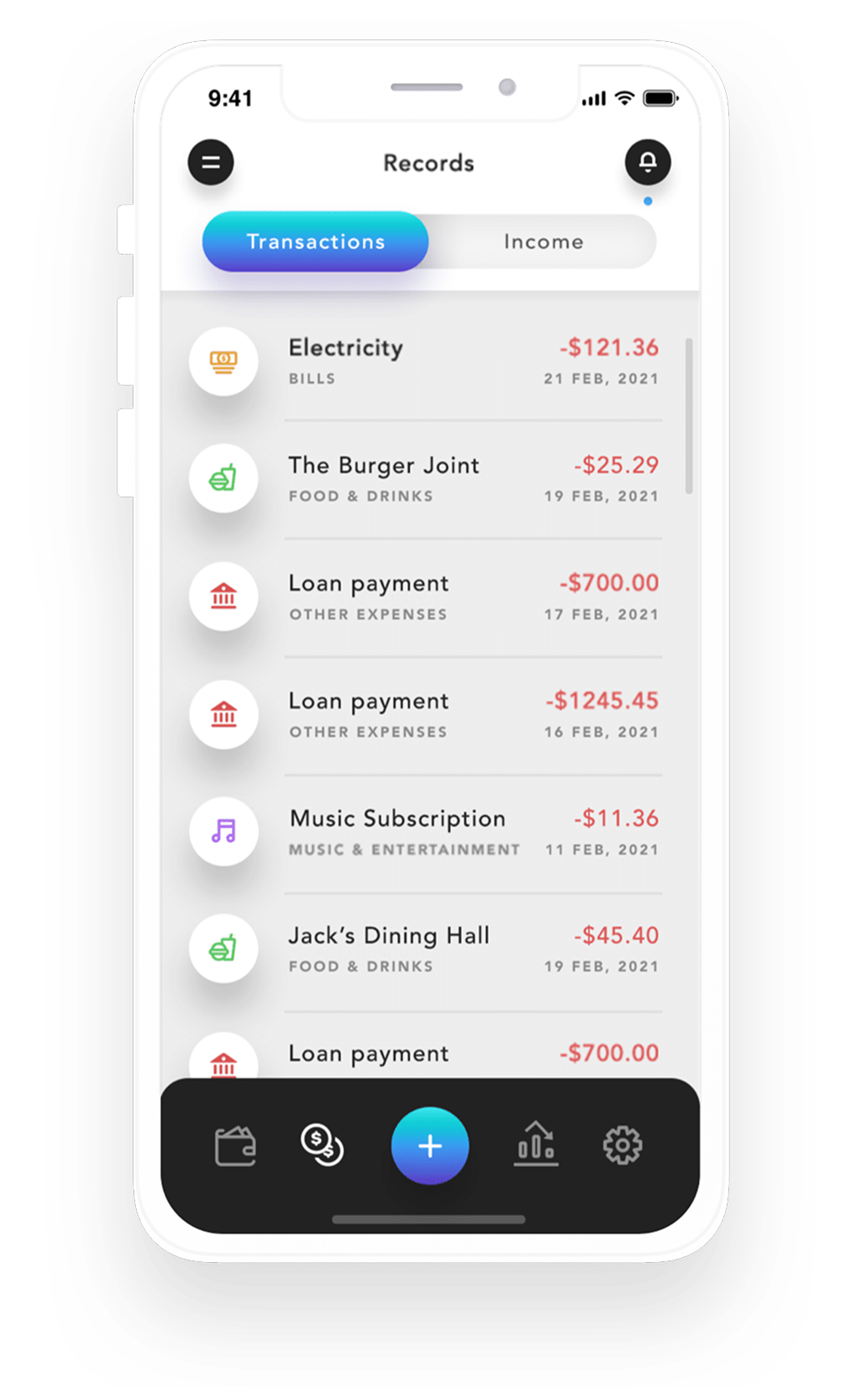Screen dimensions: 857x1400
Task: Open the coins records tab
Action: coord(322,1145)
